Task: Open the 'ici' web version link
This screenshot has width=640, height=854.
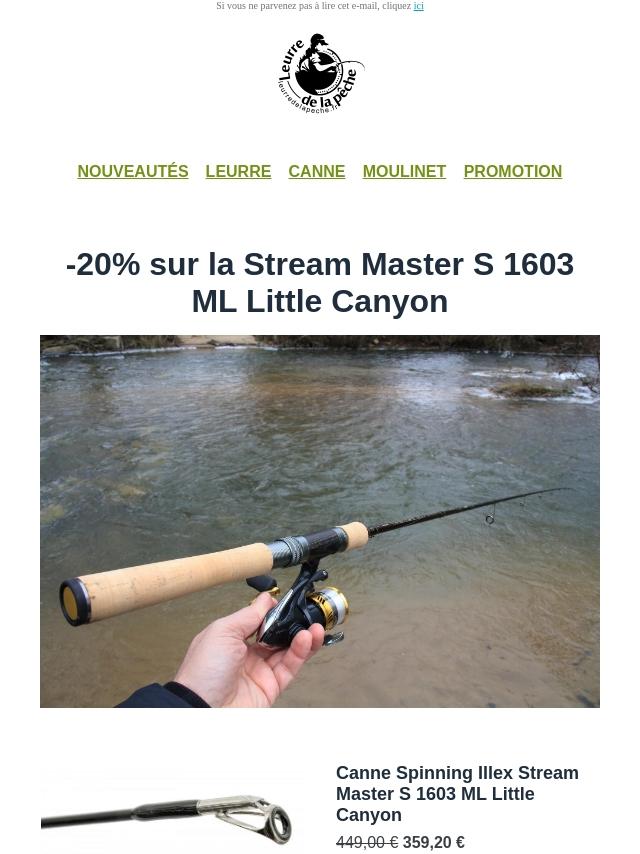Action: [x=418, y=6]
